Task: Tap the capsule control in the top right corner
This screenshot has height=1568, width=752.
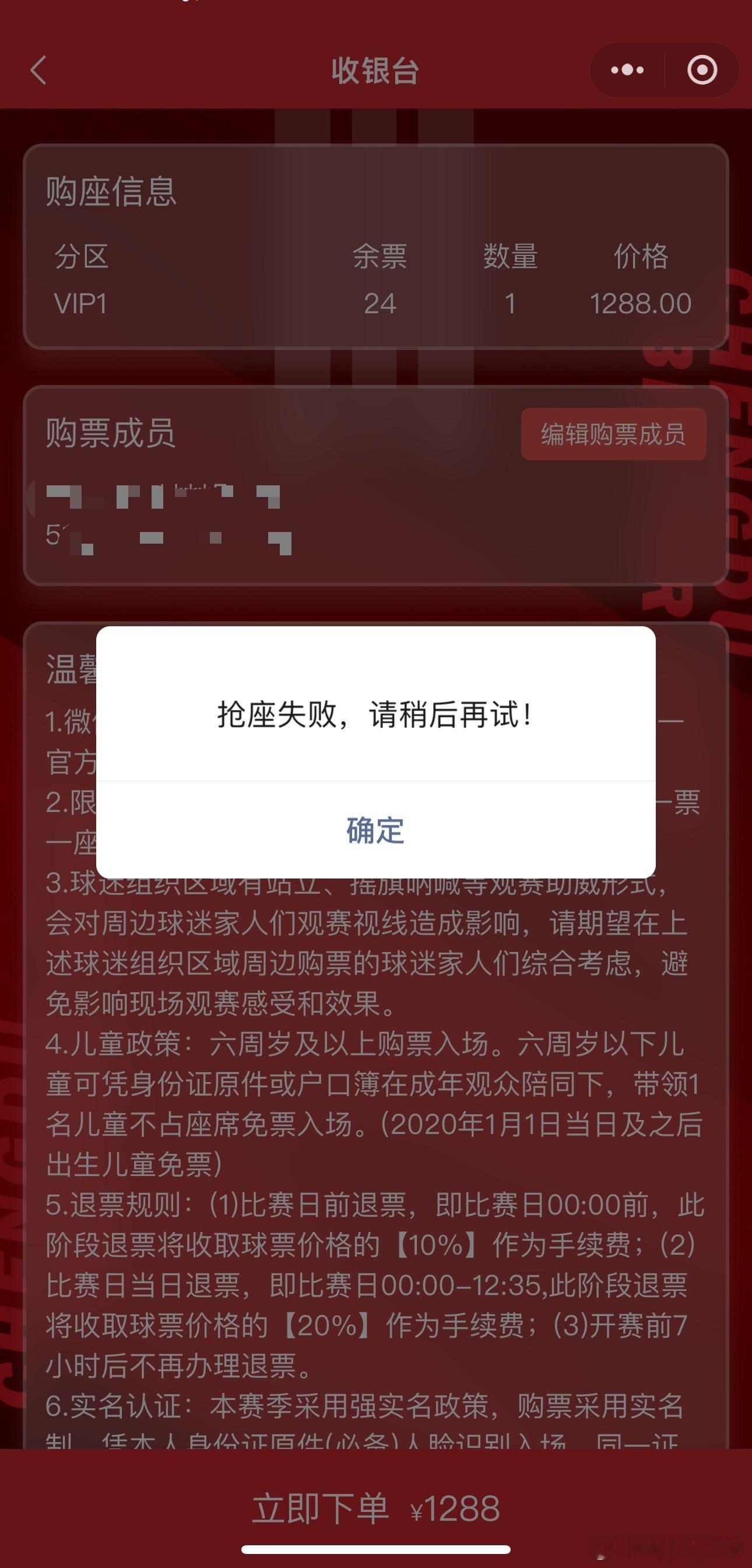Action: pyautogui.click(x=663, y=70)
